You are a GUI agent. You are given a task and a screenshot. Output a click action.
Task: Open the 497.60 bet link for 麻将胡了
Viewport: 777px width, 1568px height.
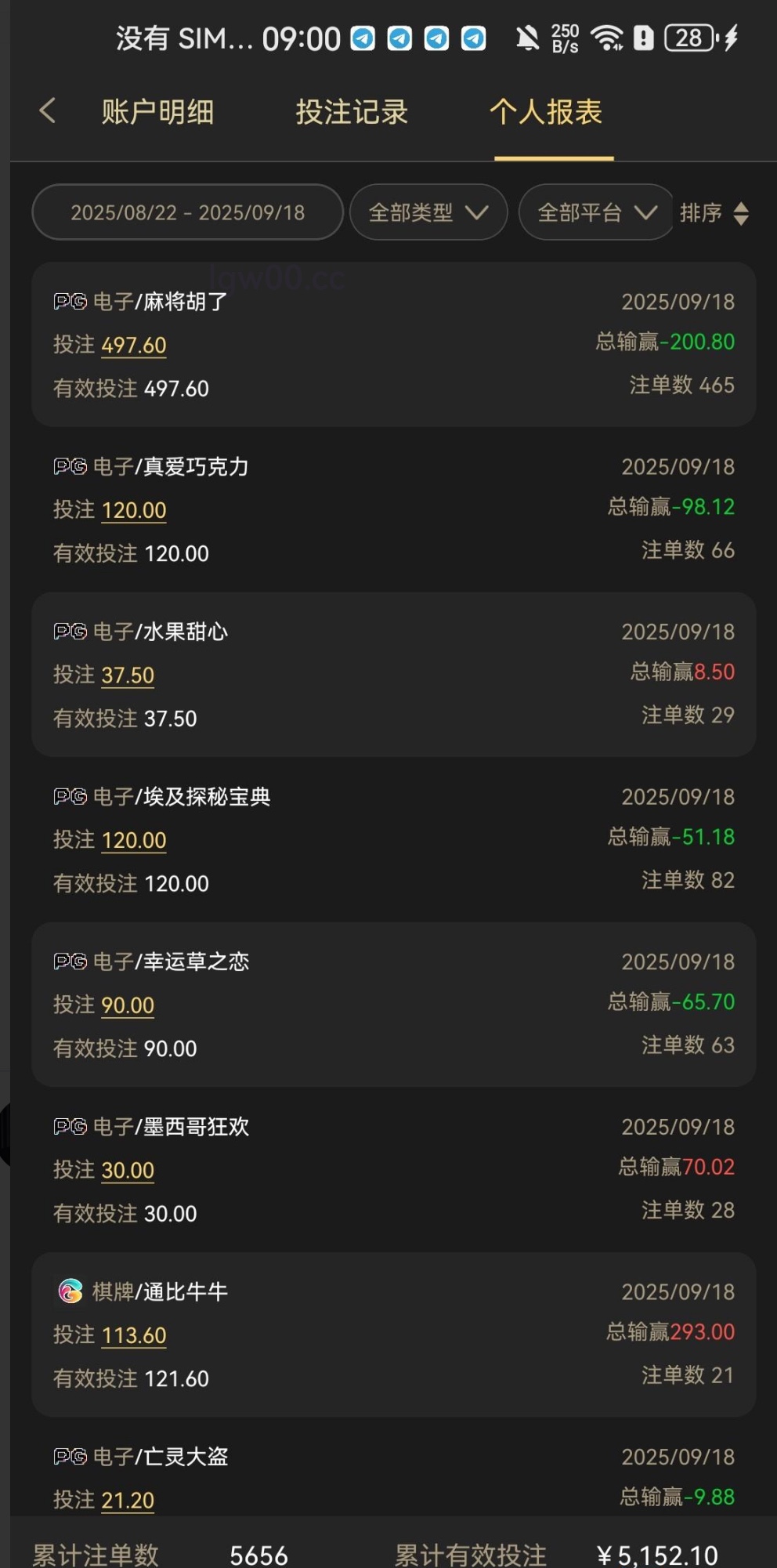(134, 346)
